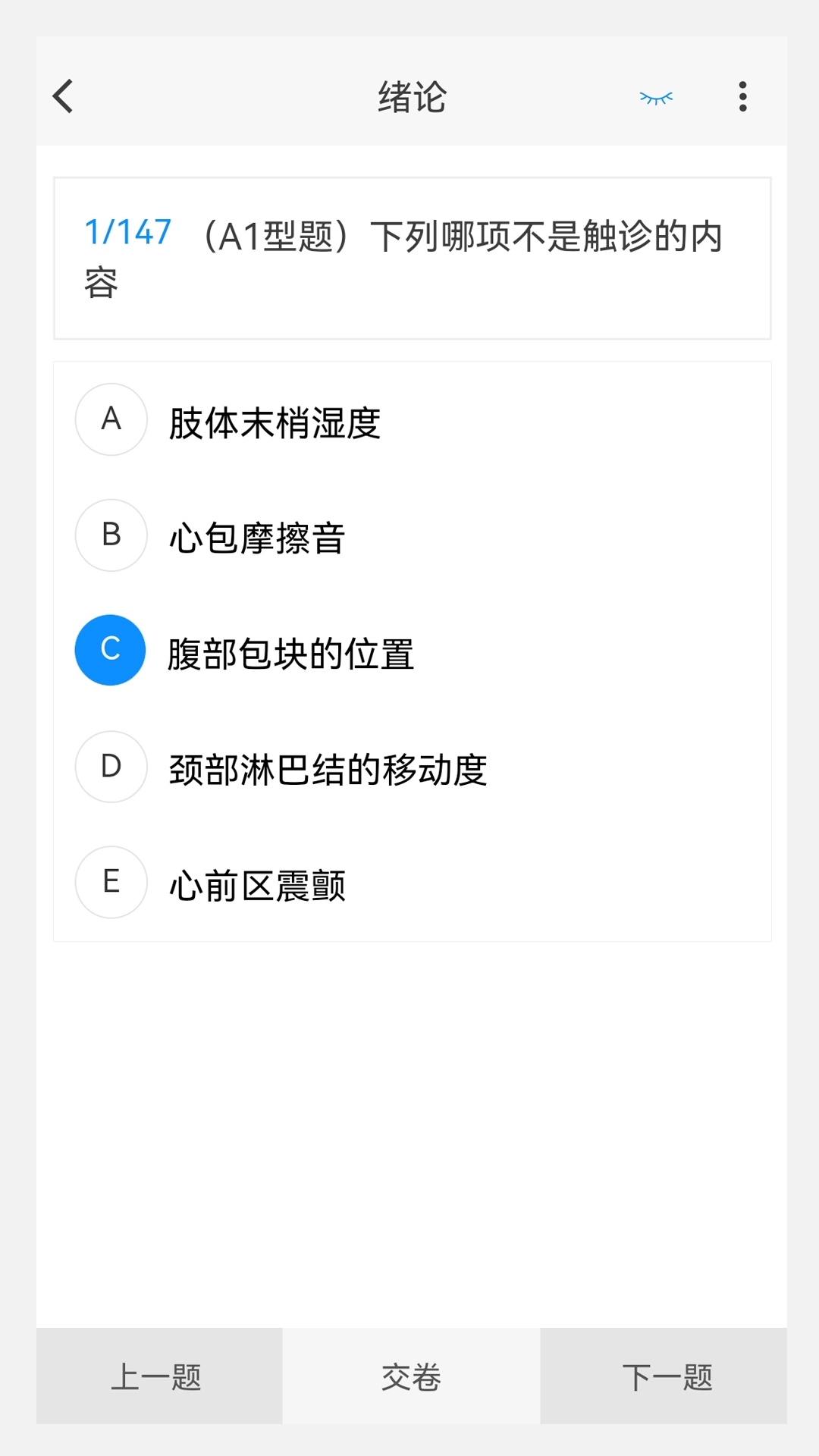Tap the 1/147 question counter

pos(129,233)
